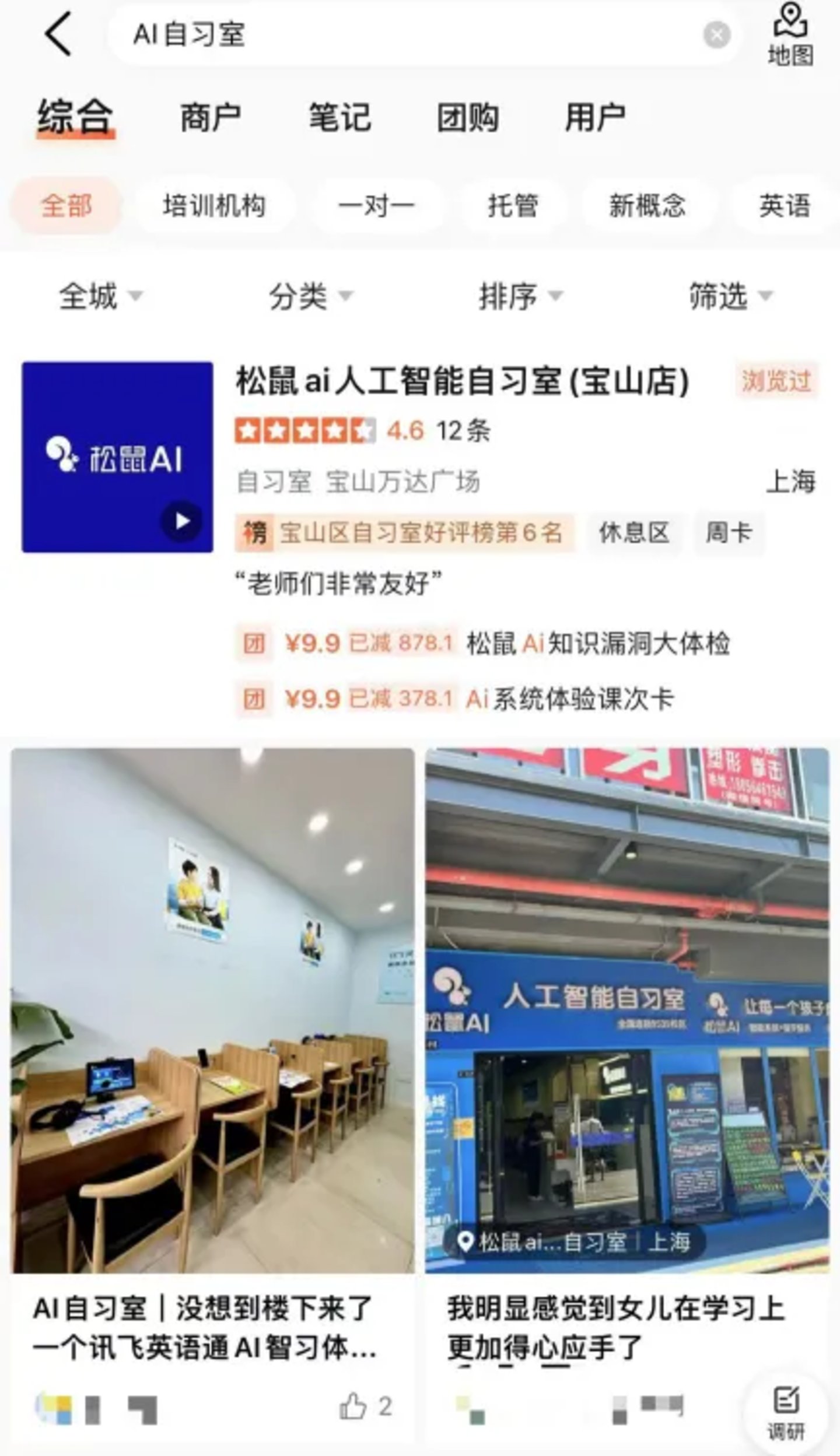Go back using the arrow icon
Viewport: 840px width, 1456px height.
[x=58, y=35]
